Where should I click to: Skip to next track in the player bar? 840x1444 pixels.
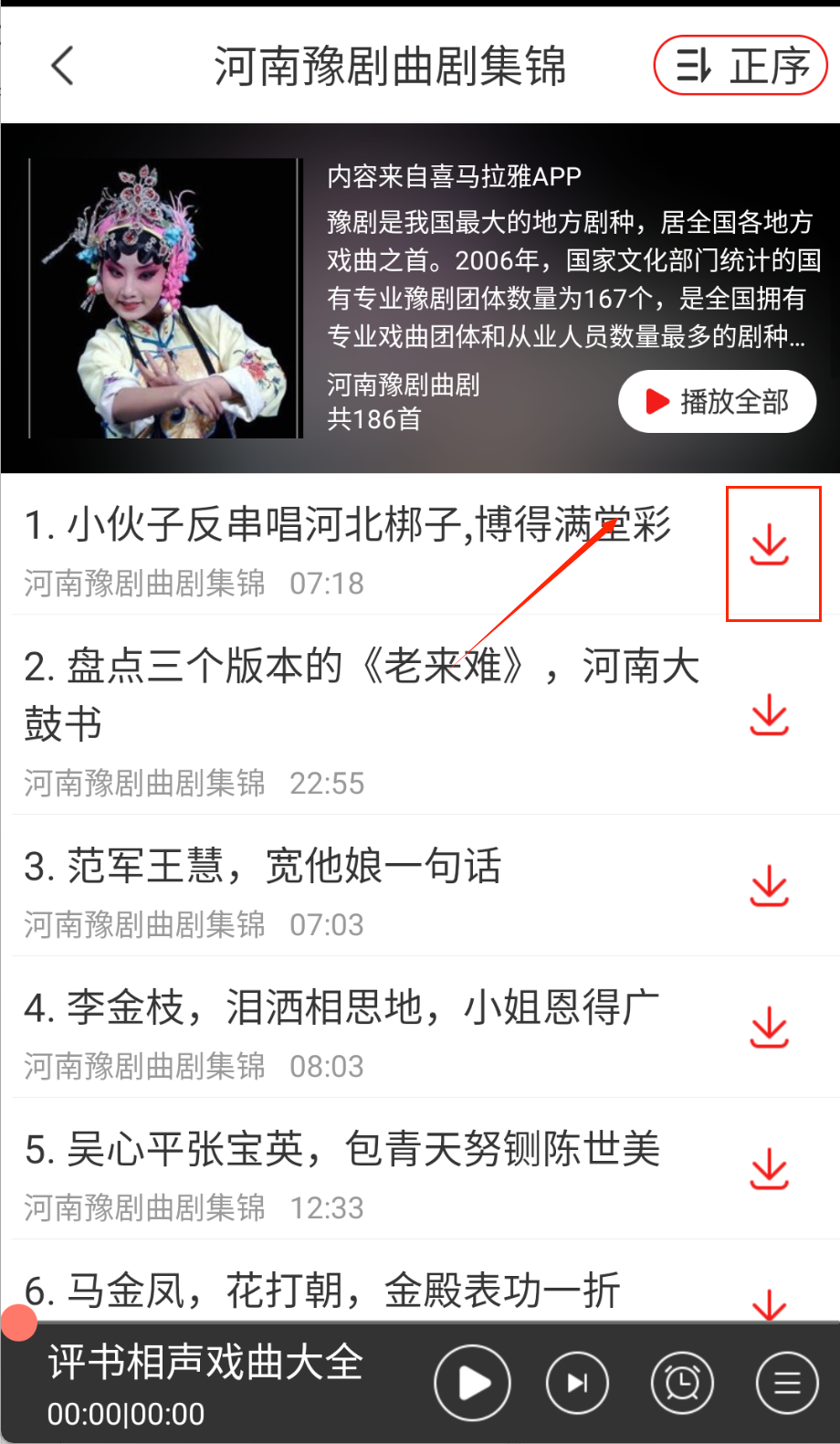[576, 1382]
